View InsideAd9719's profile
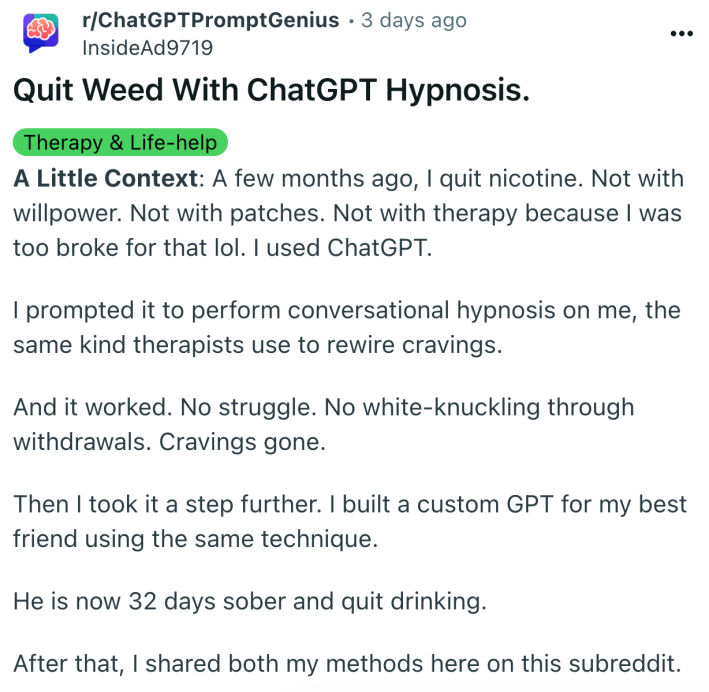This screenshot has height=692, width=709. click(x=147, y=47)
